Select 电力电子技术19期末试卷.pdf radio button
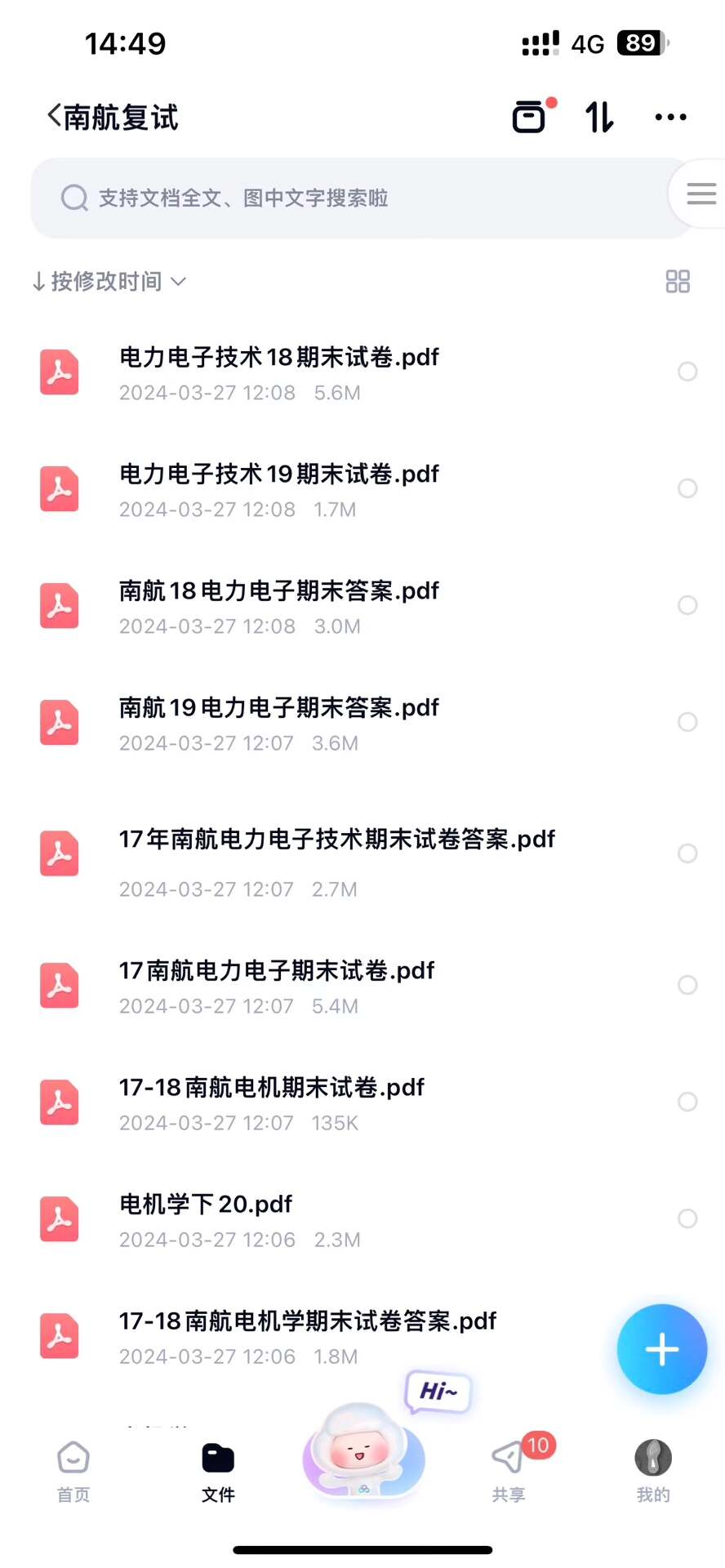 point(687,488)
